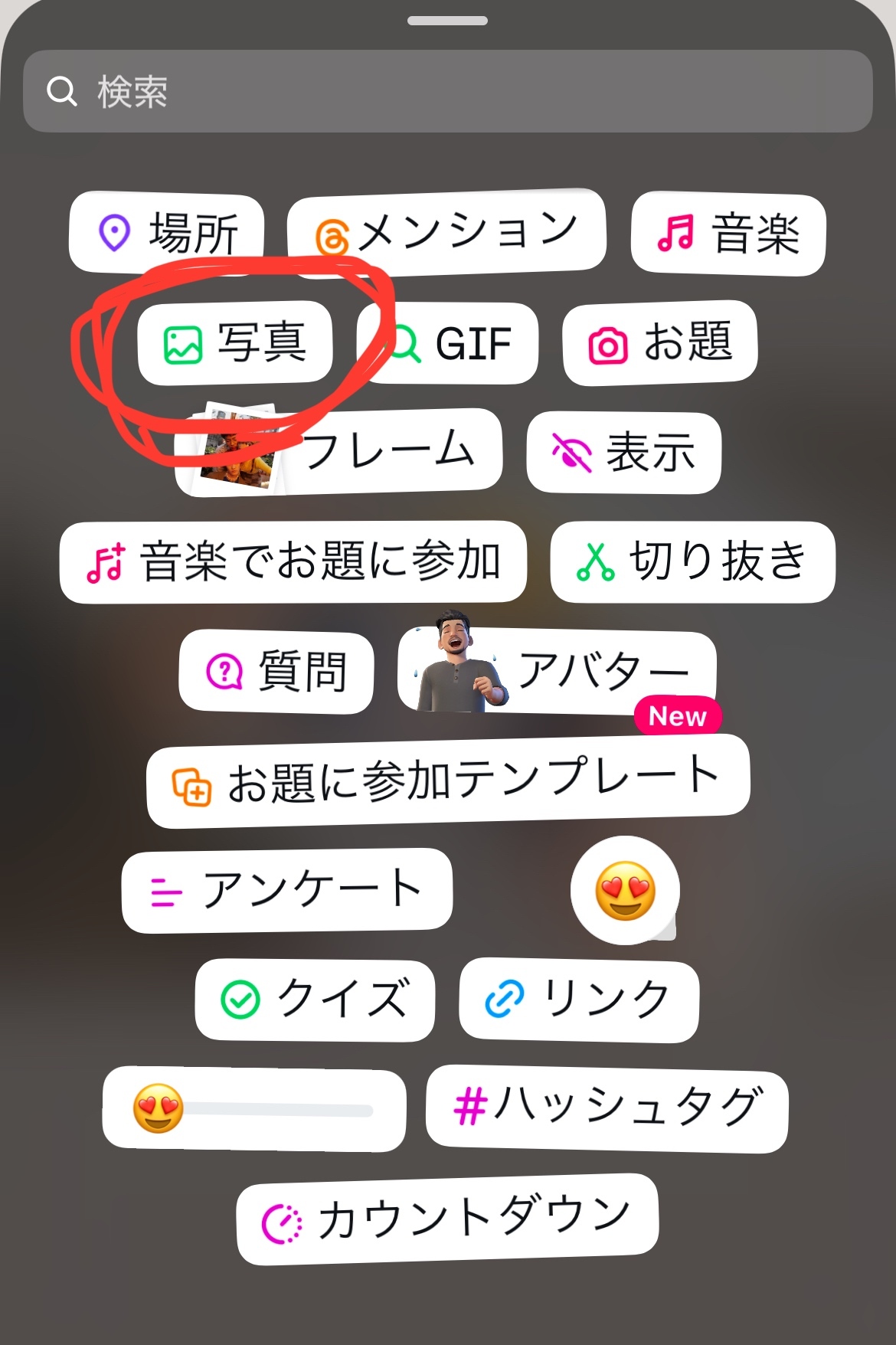Viewport: 896px width, 1345px height.
Task: Open the 切り抜き cutout sticker
Action: tap(692, 561)
